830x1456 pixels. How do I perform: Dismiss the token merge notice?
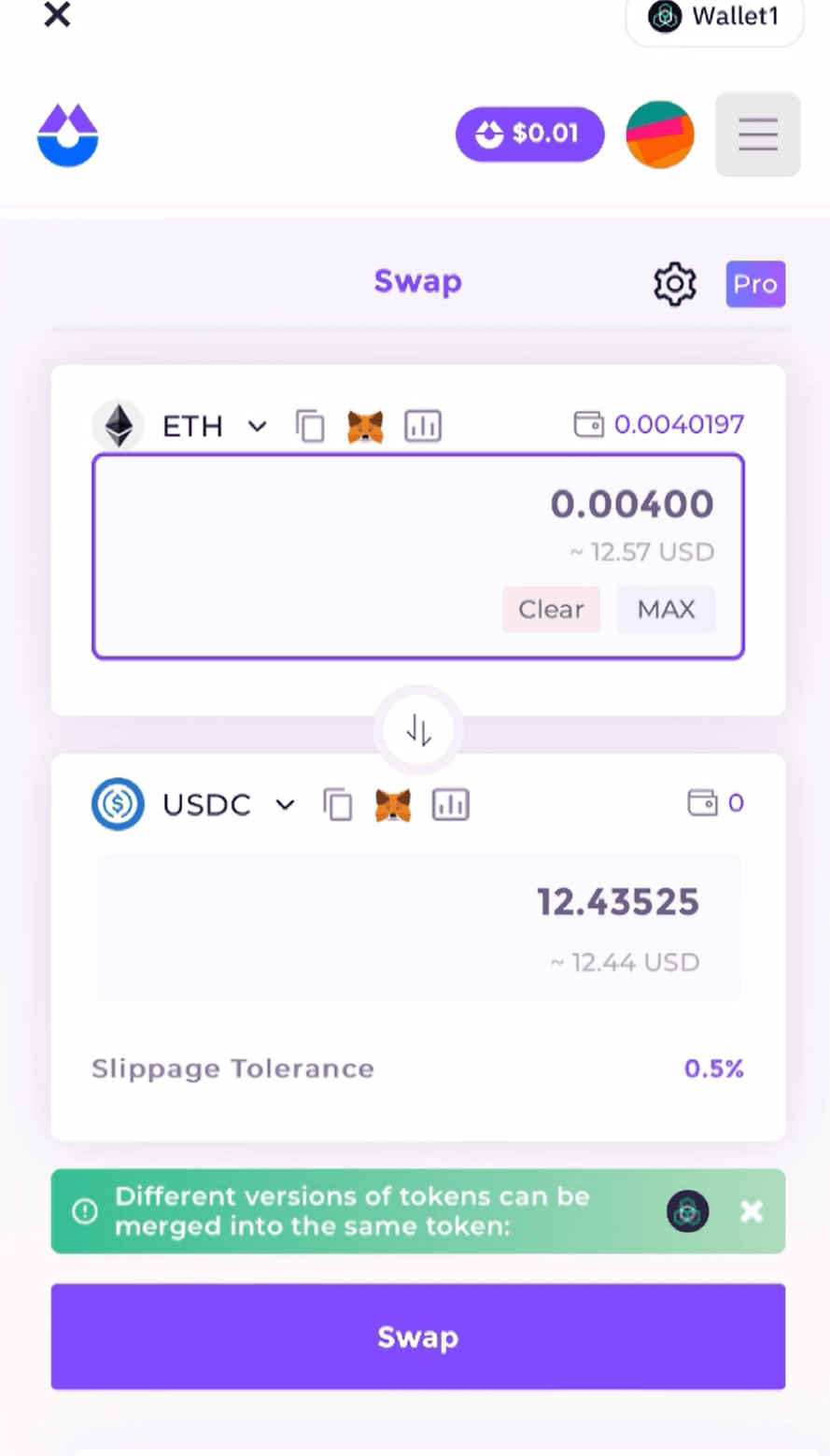point(751,1211)
